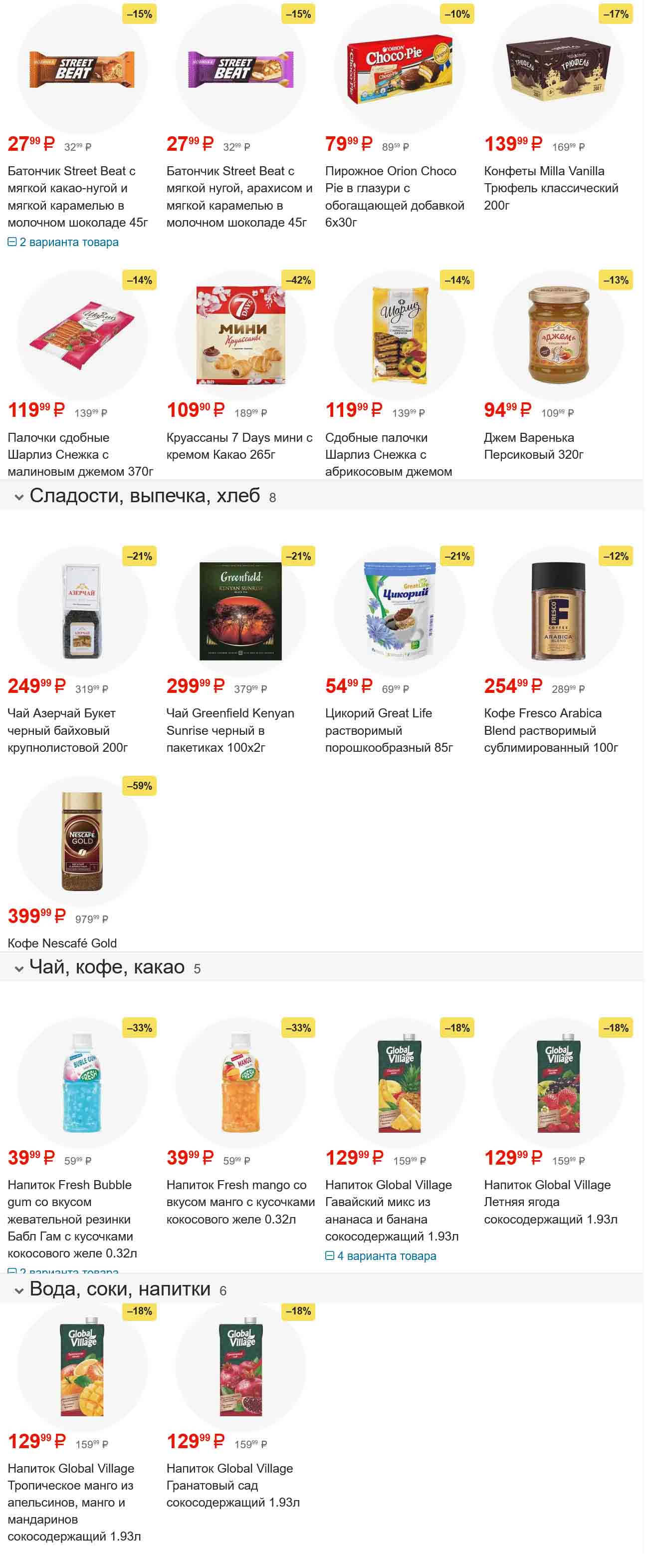
Task: Open Чай Greenfield Kenyan Sunrise product
Action: tap(230, 730)
